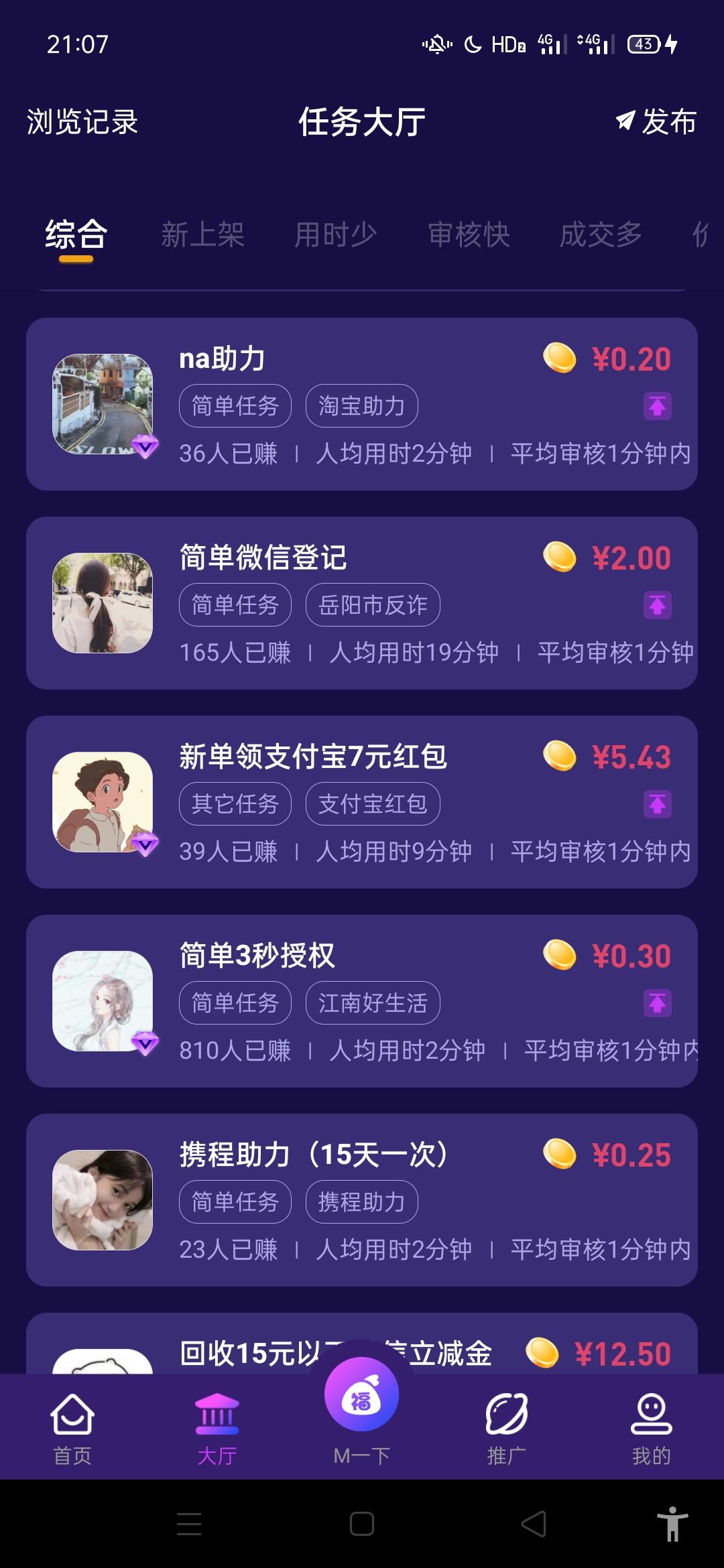Switch to the 用时少 sorting tab
Image resolution: width=724 pixels, height=1568 pixels.
335,235
